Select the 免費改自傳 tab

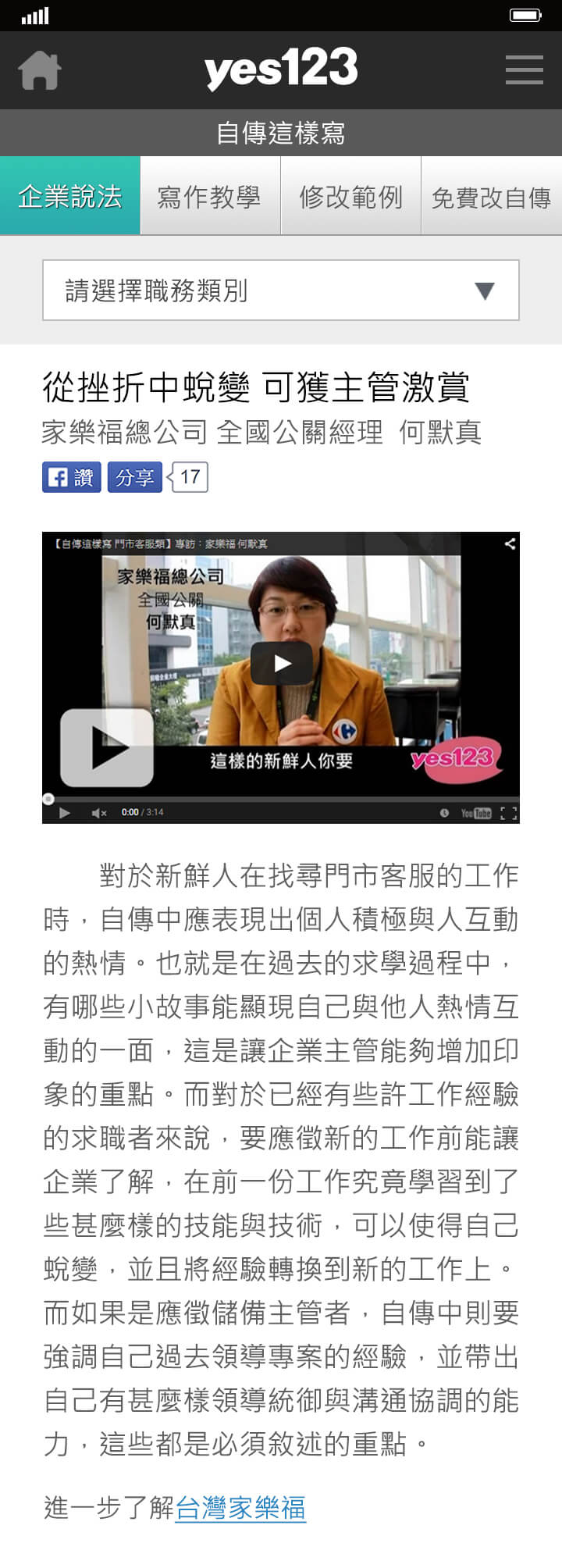tap(491, 196)
